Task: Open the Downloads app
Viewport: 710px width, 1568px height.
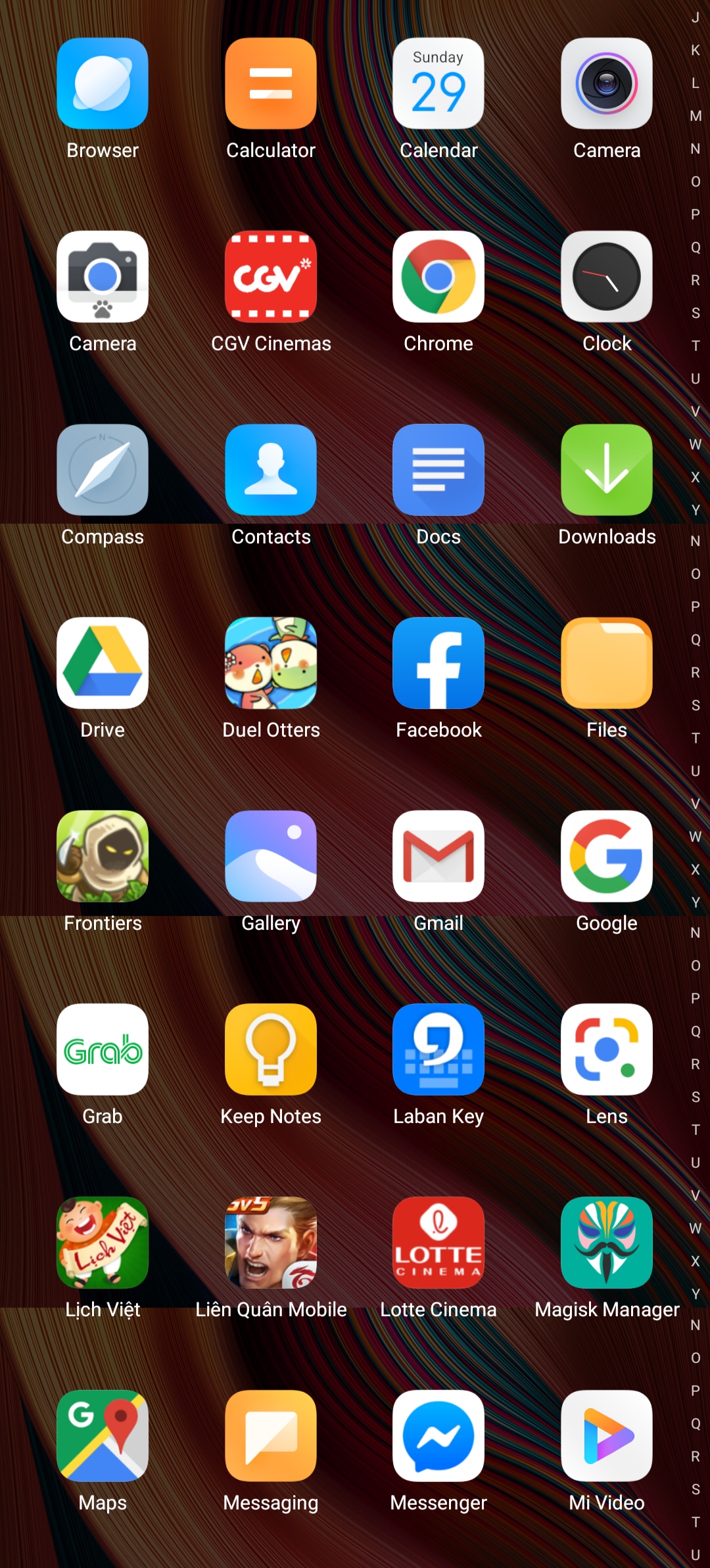Action: [x=606, y=470]
